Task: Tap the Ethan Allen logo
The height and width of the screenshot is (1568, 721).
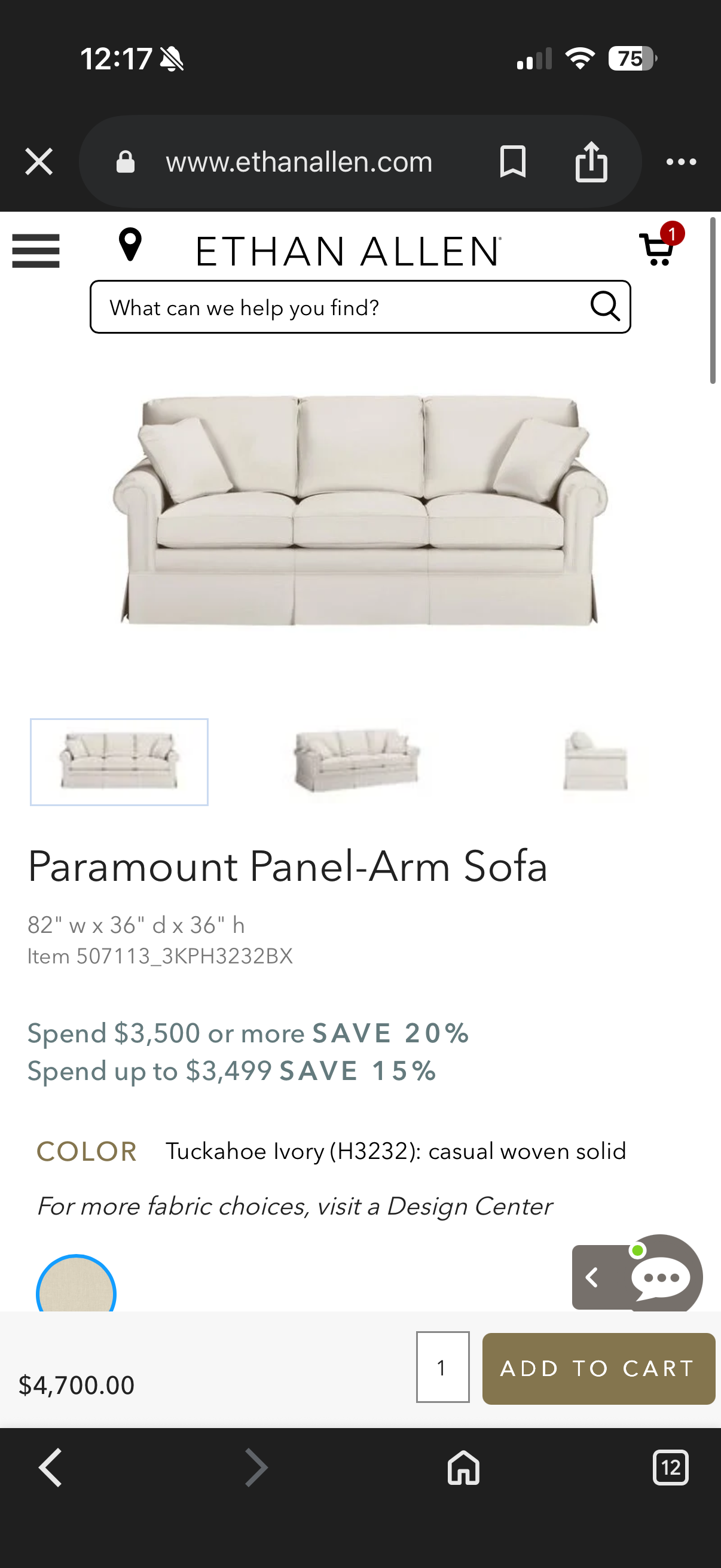Action: (x=347, y=249)
